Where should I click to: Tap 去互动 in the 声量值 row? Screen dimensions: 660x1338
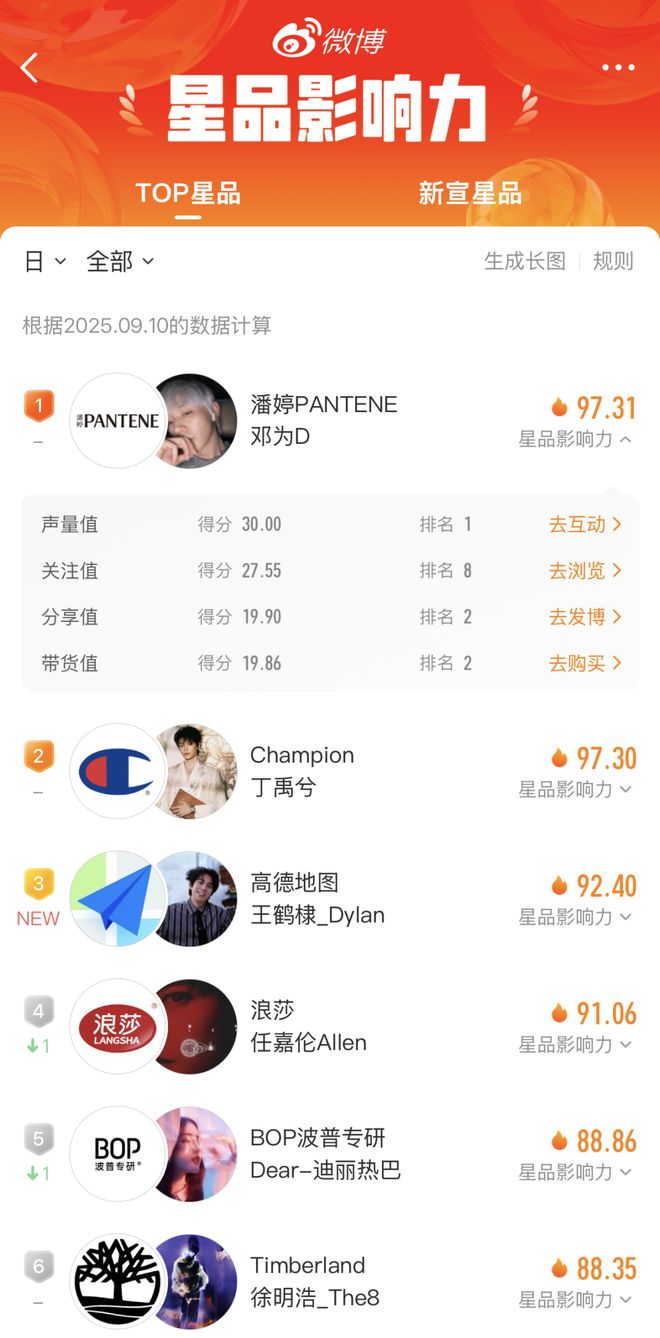585,524
